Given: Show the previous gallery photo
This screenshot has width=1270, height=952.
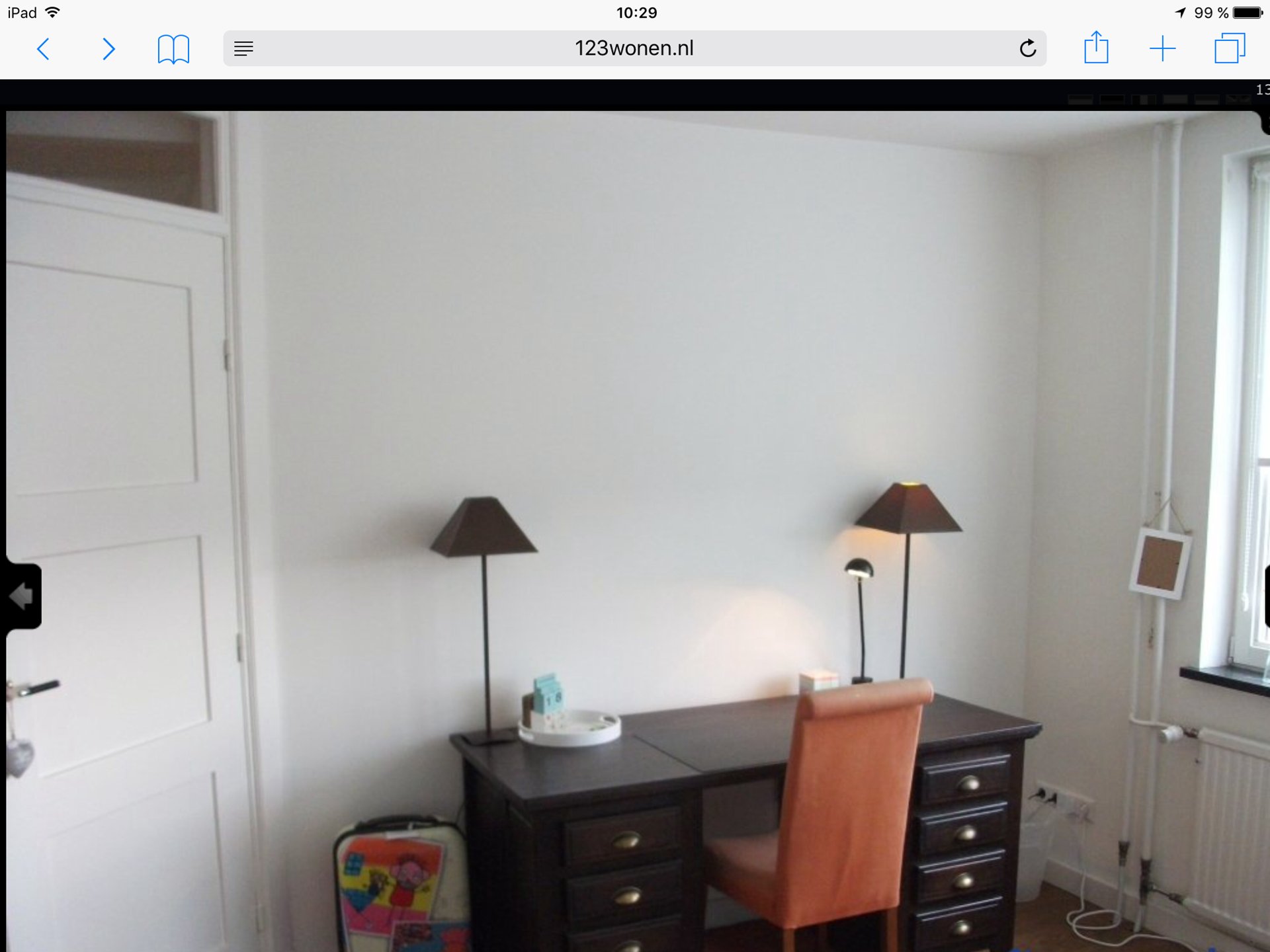Looking at the screenshot, I should click(22, 596).
